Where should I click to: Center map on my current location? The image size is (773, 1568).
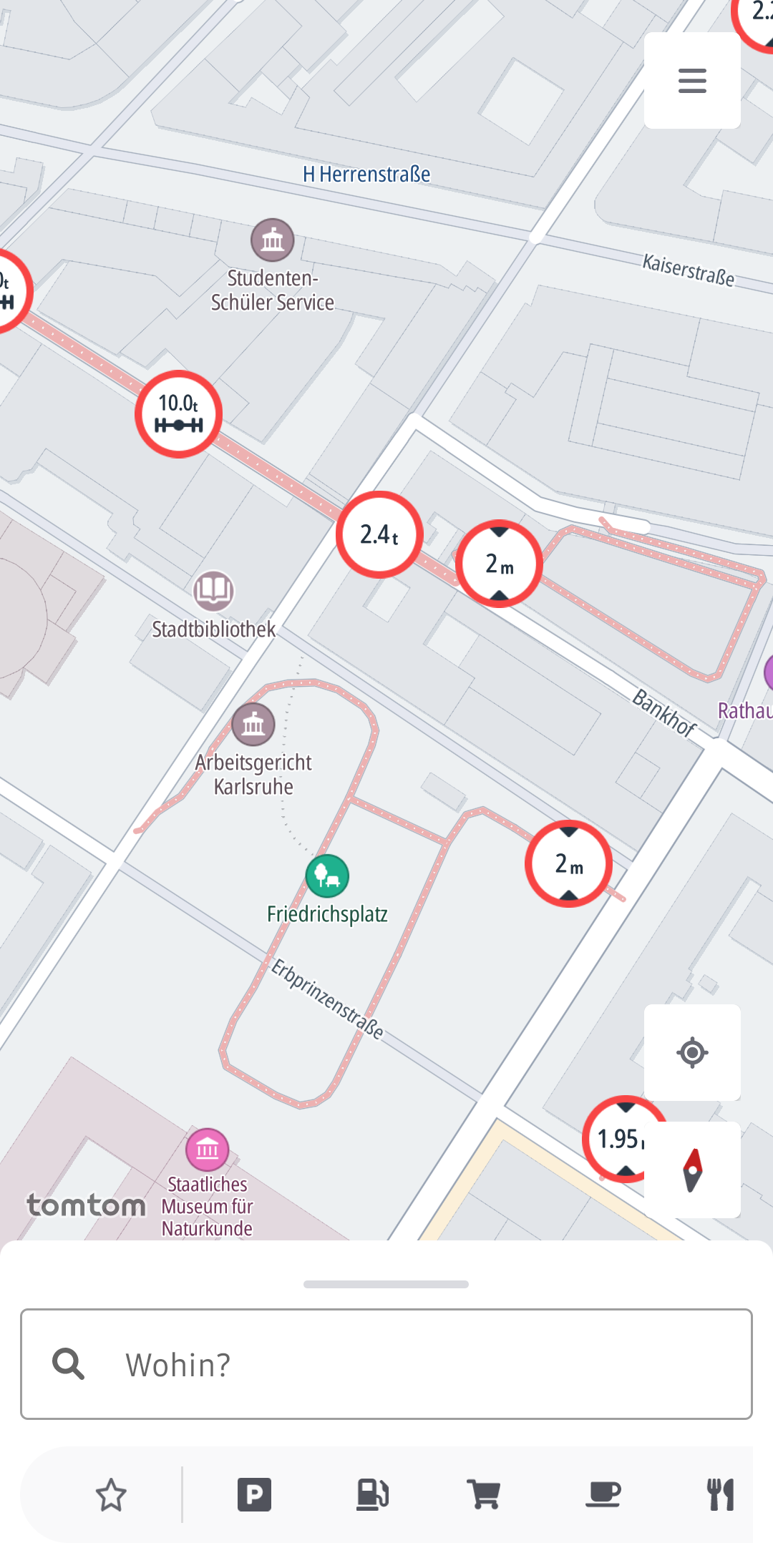point(692,1052)
